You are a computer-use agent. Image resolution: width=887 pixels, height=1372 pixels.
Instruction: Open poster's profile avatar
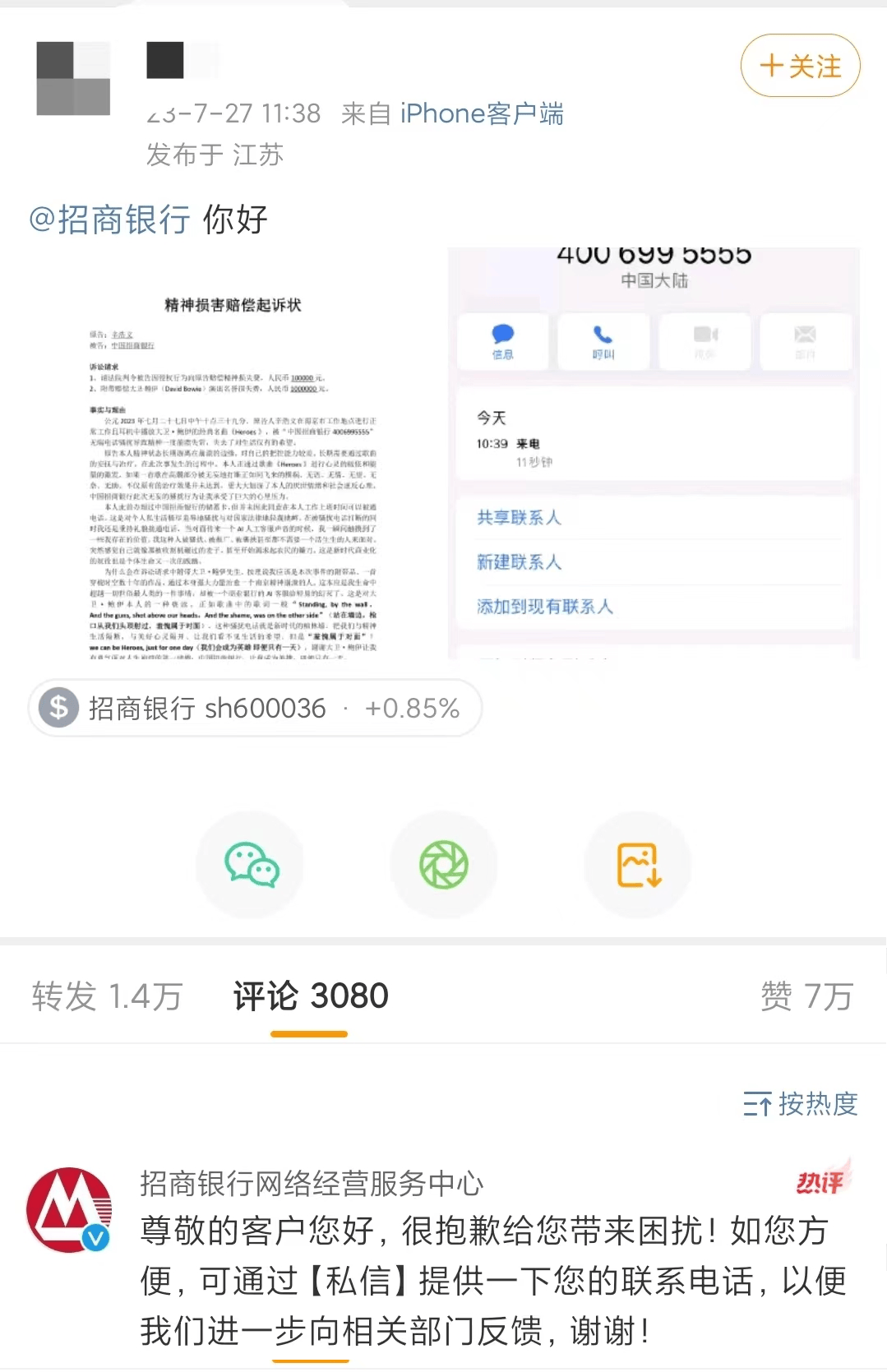tap(73, 78)
